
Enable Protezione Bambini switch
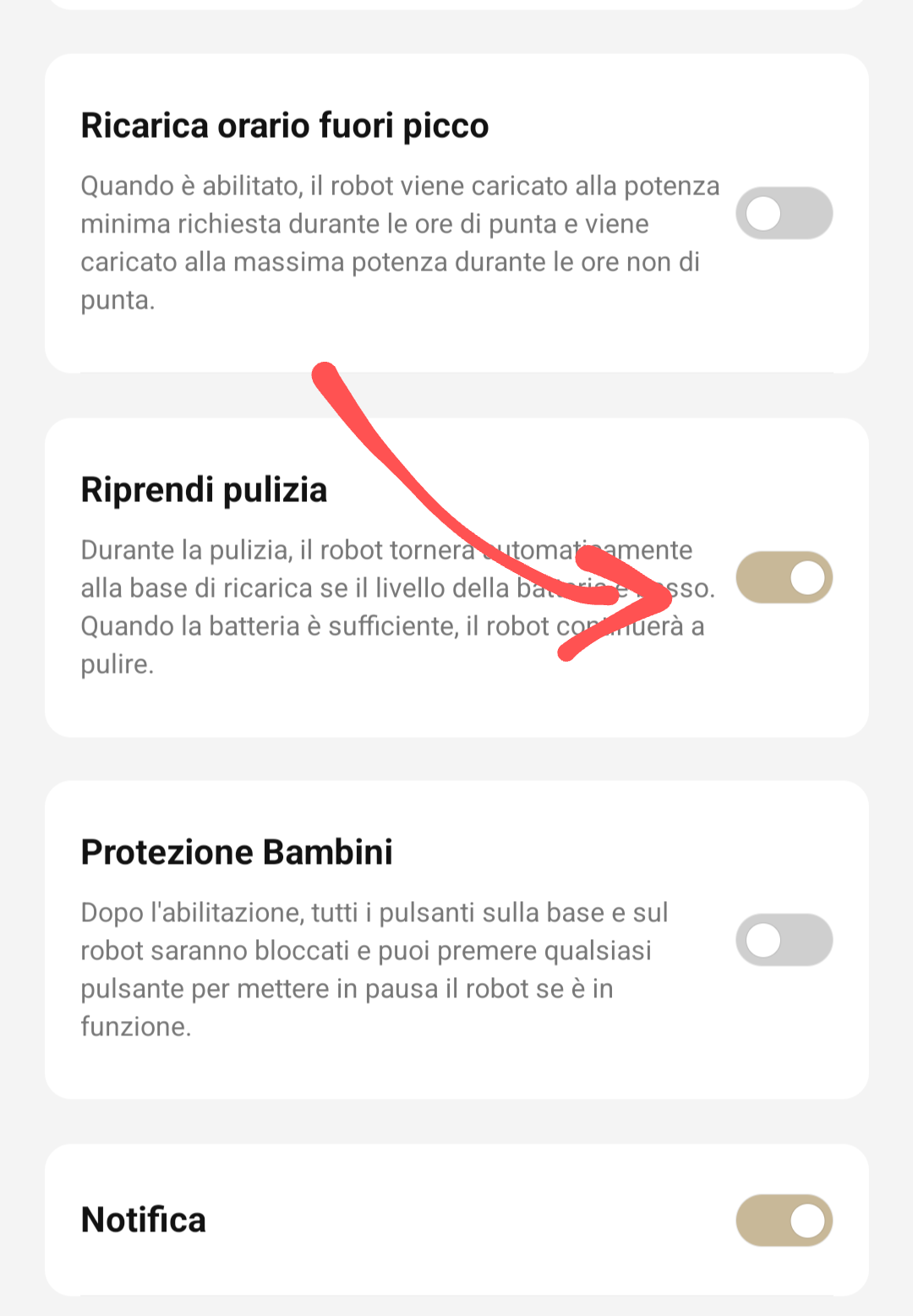click(784, 940)
